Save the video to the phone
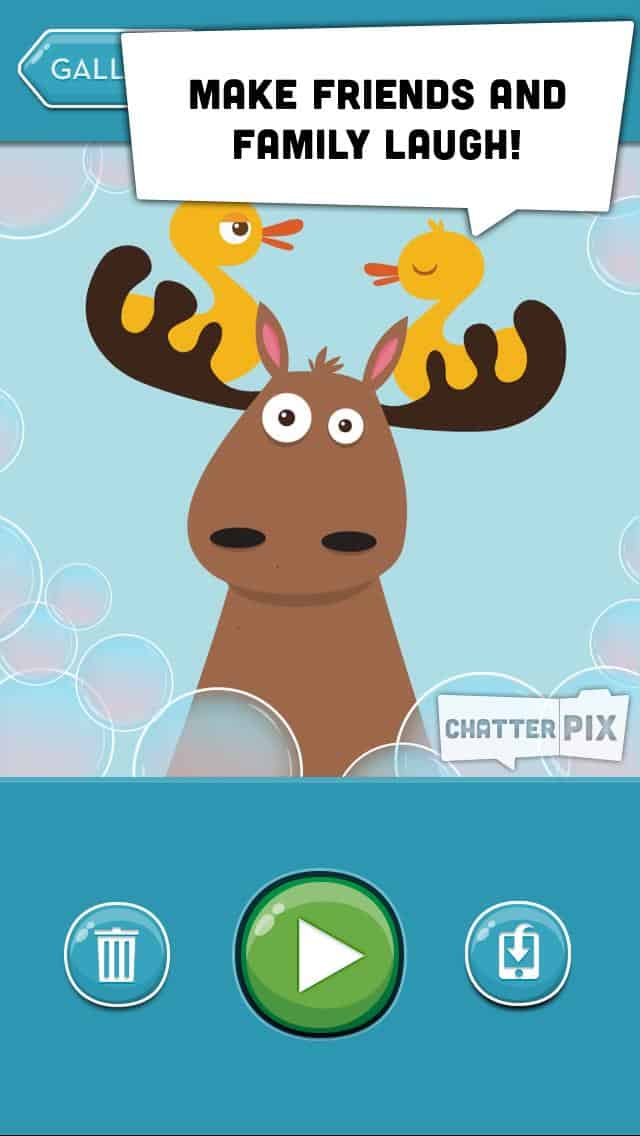 (x=518, y=955)
